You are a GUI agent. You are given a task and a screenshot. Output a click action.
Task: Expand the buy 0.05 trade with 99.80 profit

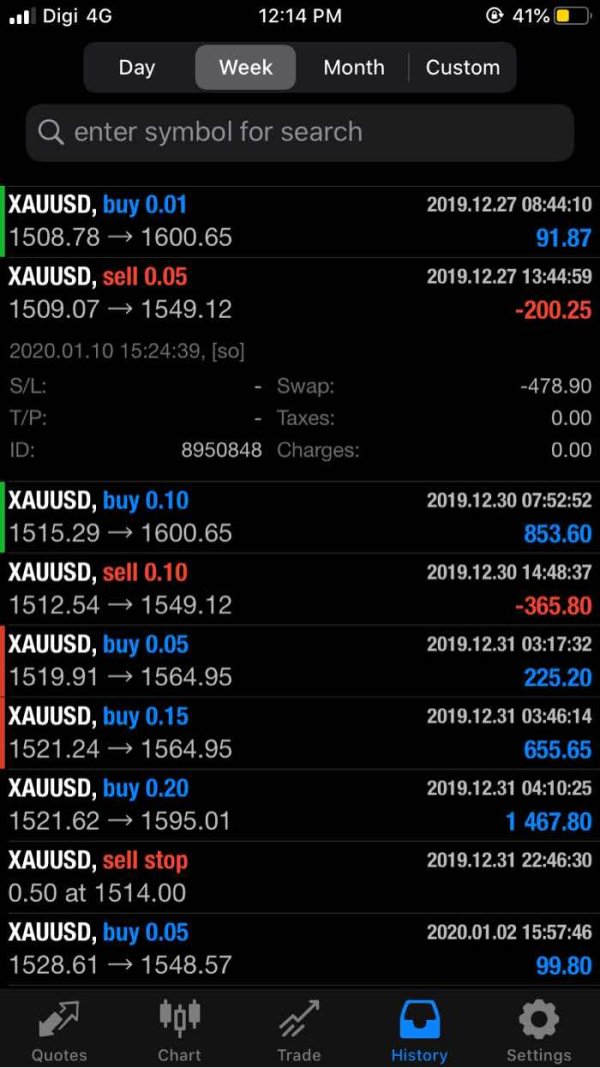coord(300,949)
